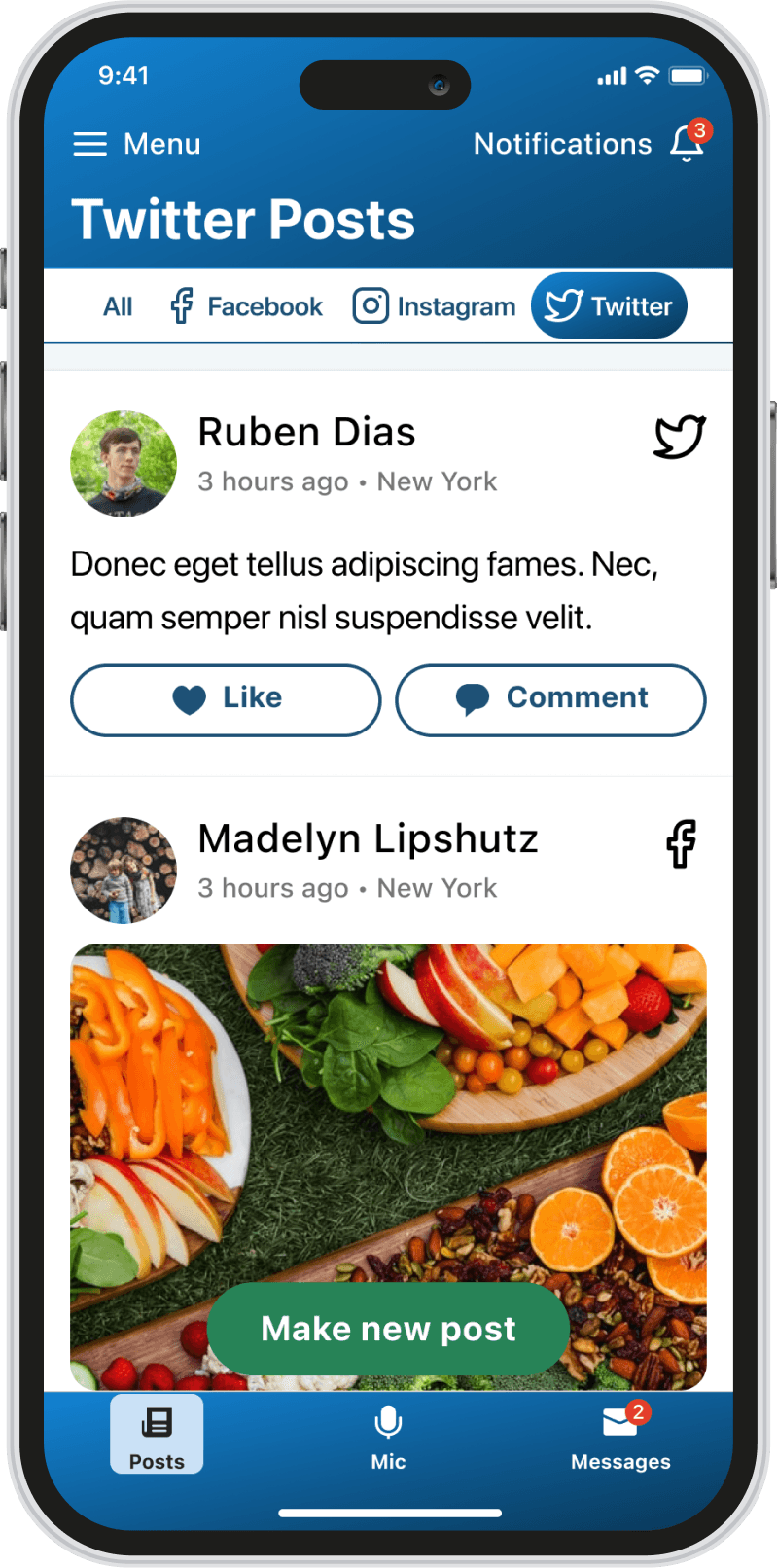Open the Notifications bell

[688, 144]
